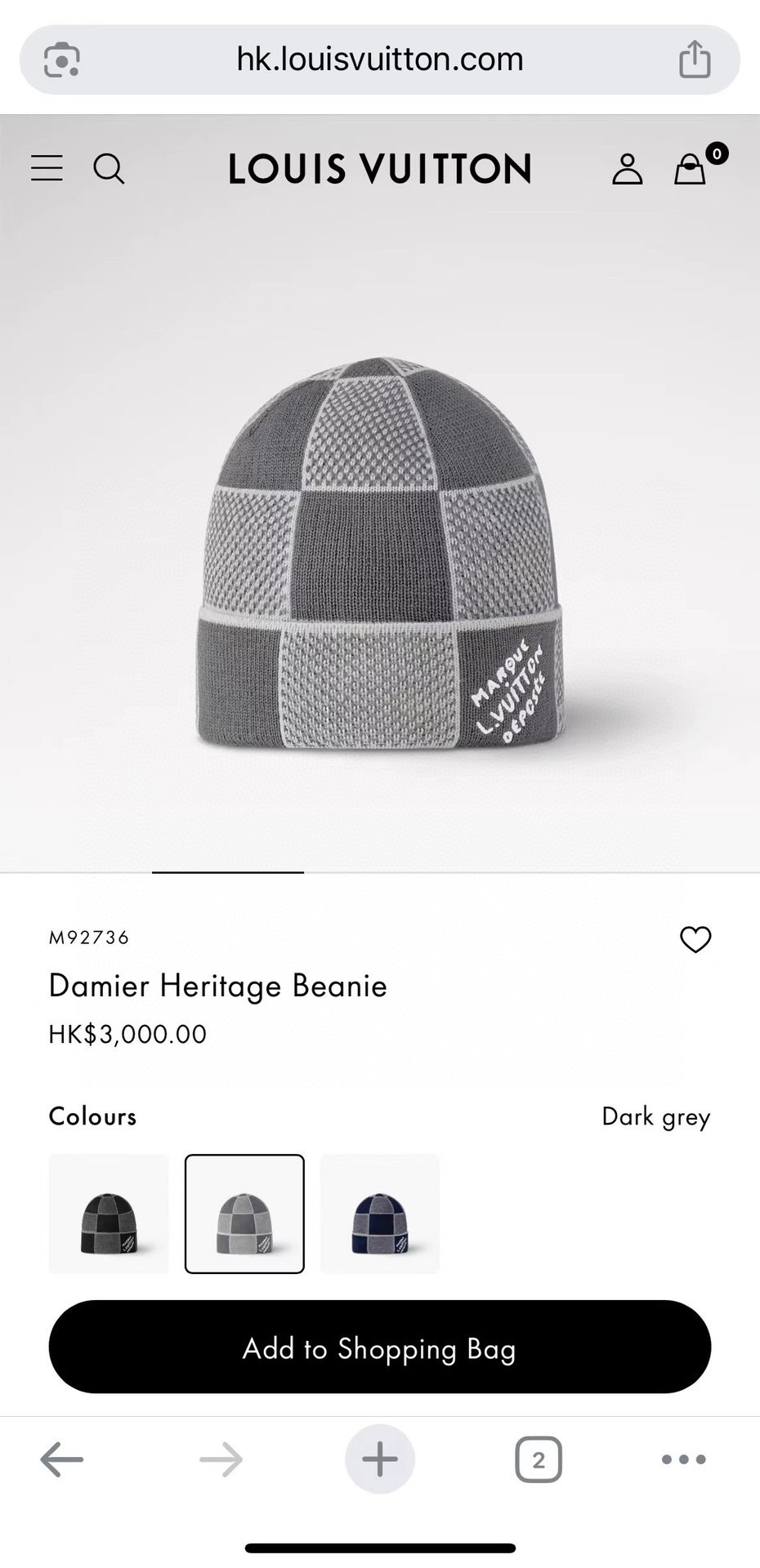The width and height of the screenshot is (760, 1568).
Task: Tap the Louis Vuitton logo
Action: point(378,169)
